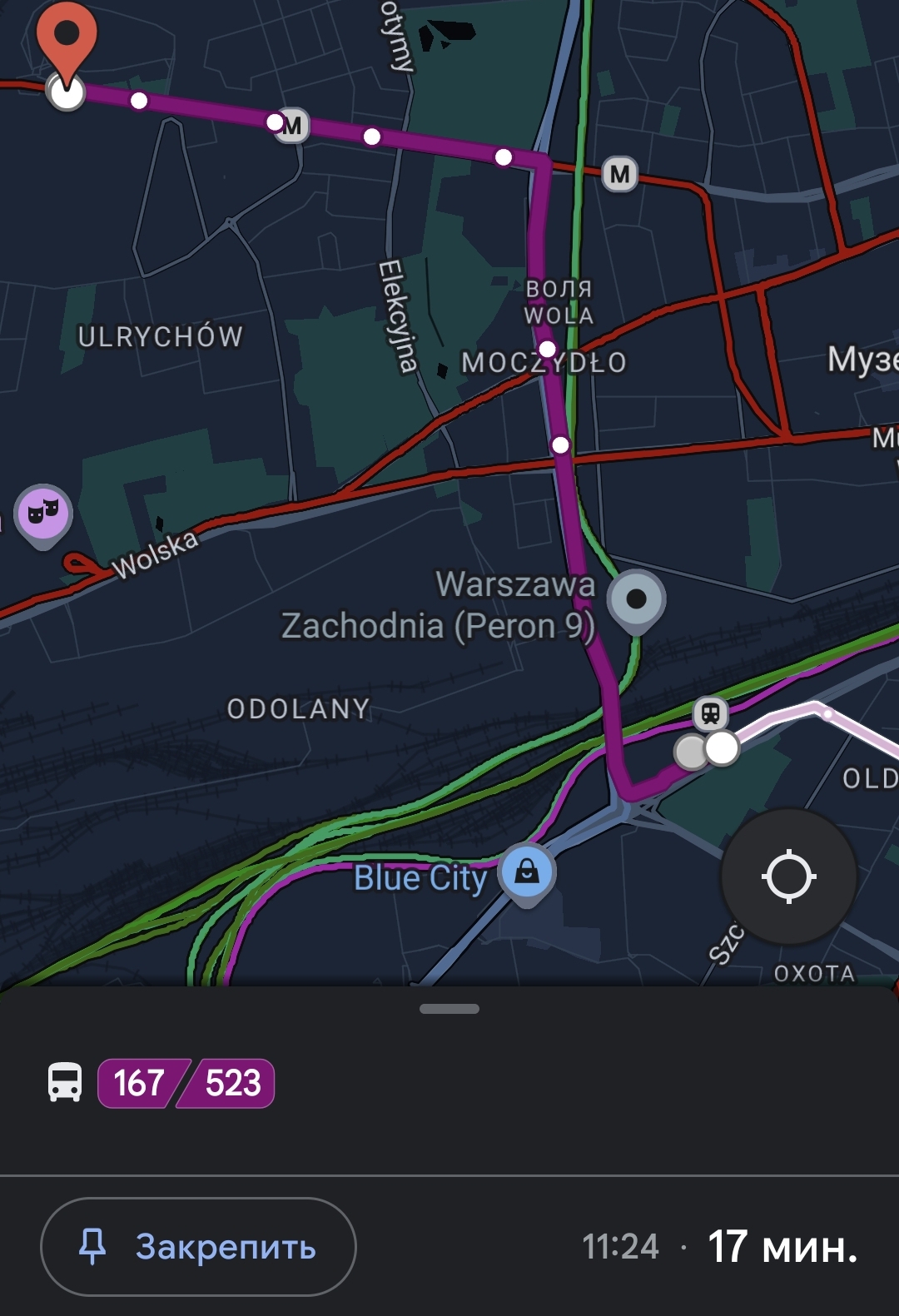Select the train station icon near the route start
Screen dimensions: 899x1316
710,713
